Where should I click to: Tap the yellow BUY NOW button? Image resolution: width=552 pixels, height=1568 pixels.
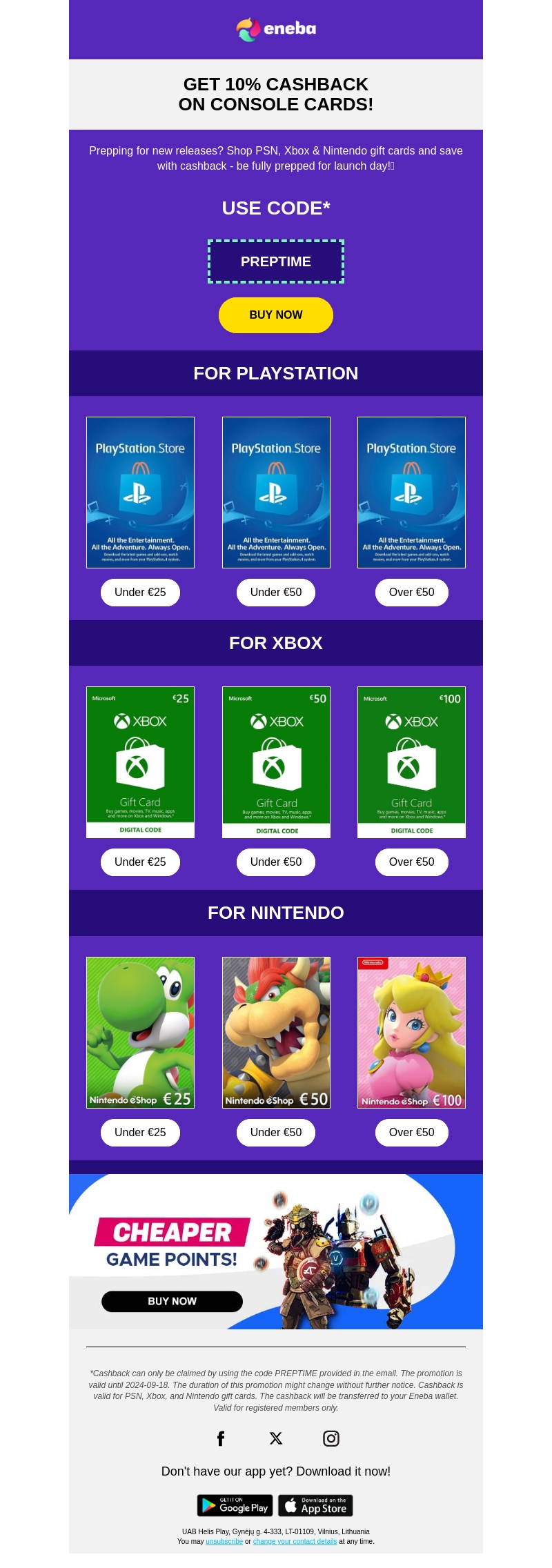pos(275,315)
